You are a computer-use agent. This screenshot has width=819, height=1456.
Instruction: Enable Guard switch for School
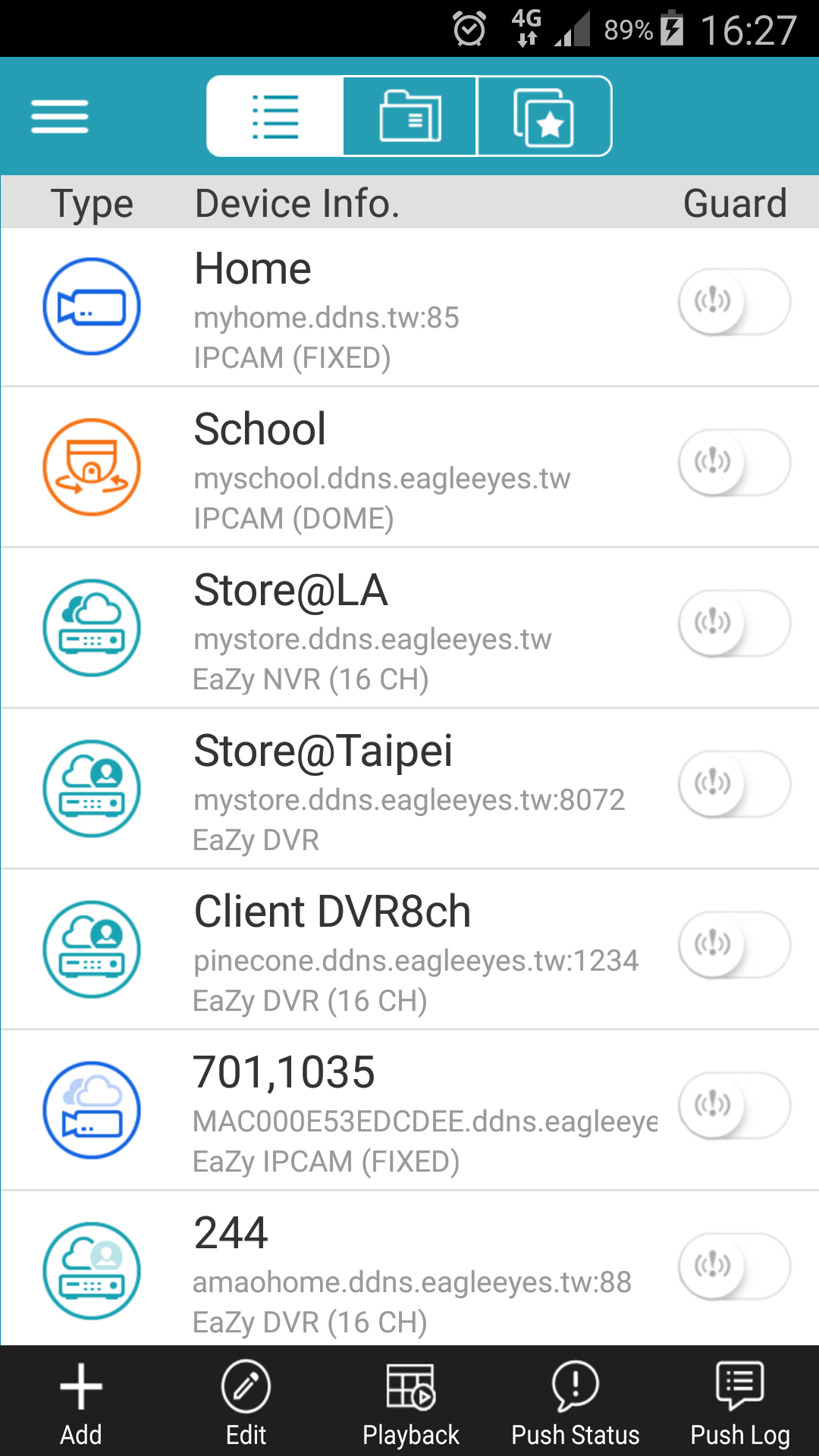(734, 463)
